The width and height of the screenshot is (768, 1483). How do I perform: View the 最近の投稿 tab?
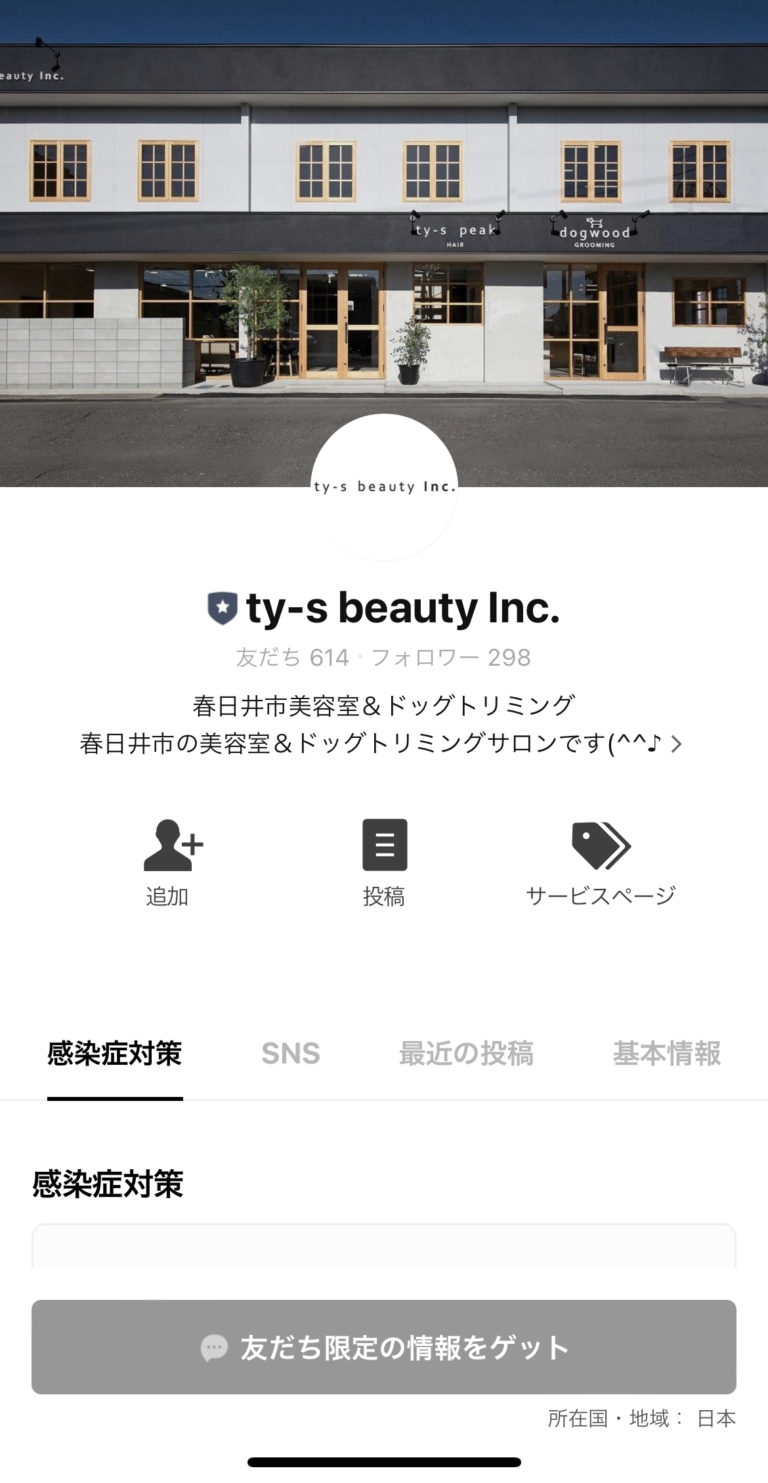pyautogui.click(x=467, y=1053)
